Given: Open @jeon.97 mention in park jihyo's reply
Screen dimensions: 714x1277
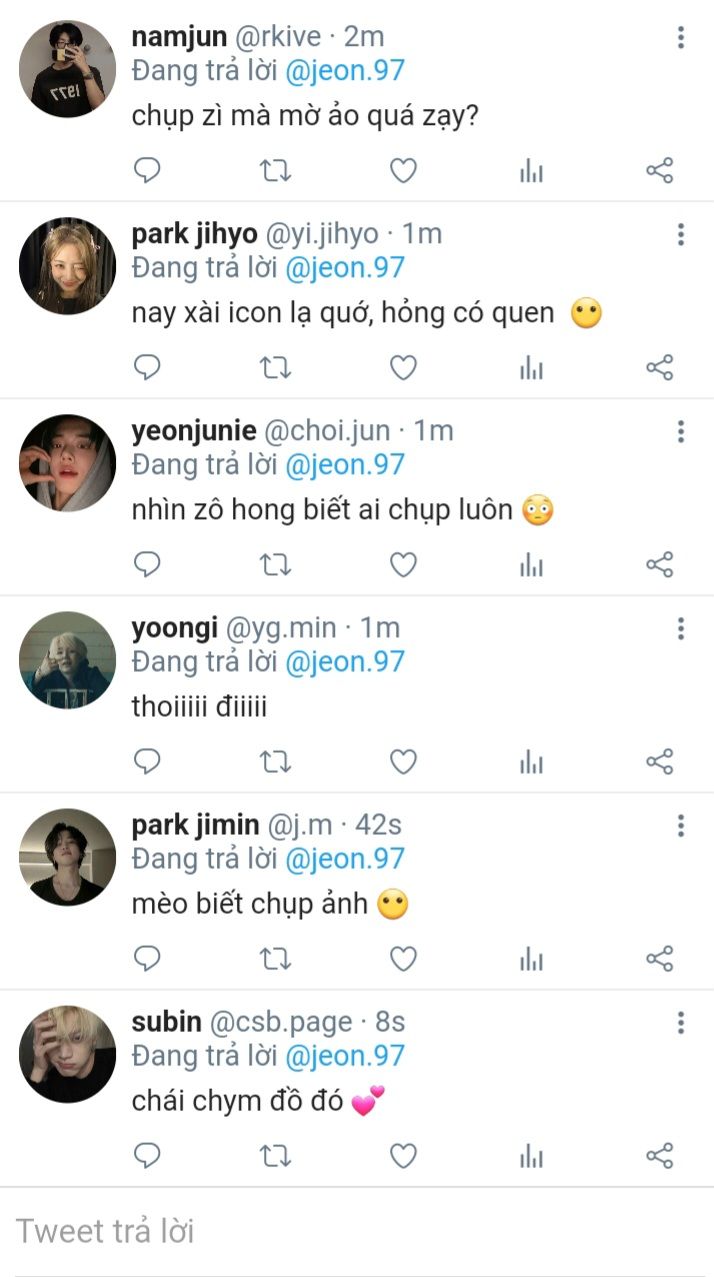Looking at the screenshot, I should point(345,268).
